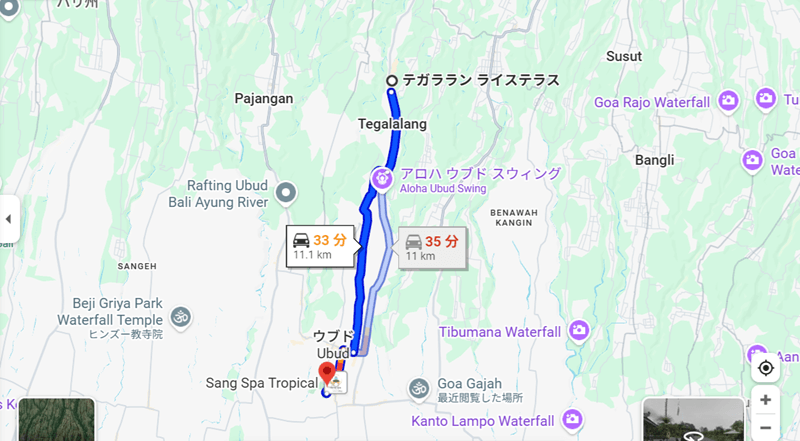Center map on my location
This screenshot has height=441, width=800.
765,367
